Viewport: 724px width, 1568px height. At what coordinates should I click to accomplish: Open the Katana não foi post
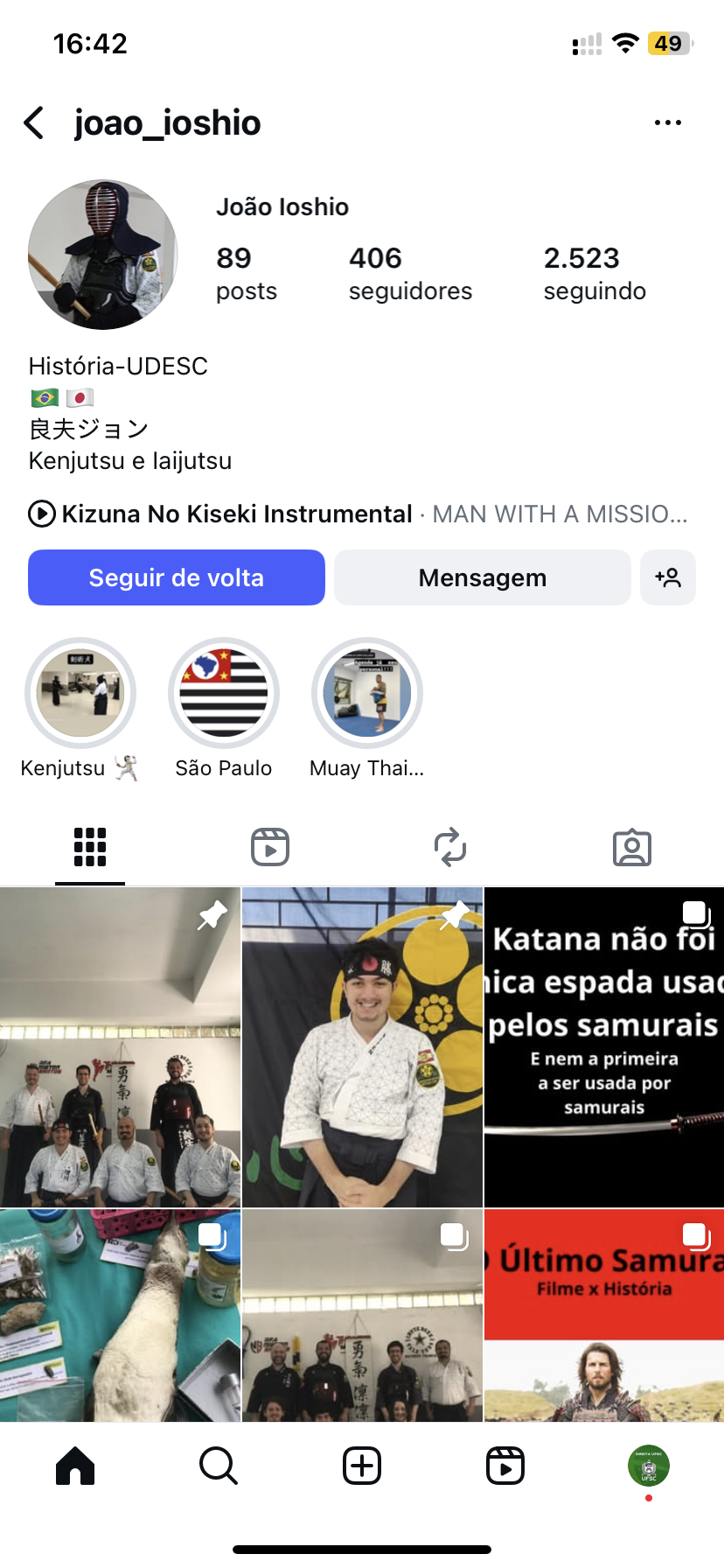click(604, 1046)
